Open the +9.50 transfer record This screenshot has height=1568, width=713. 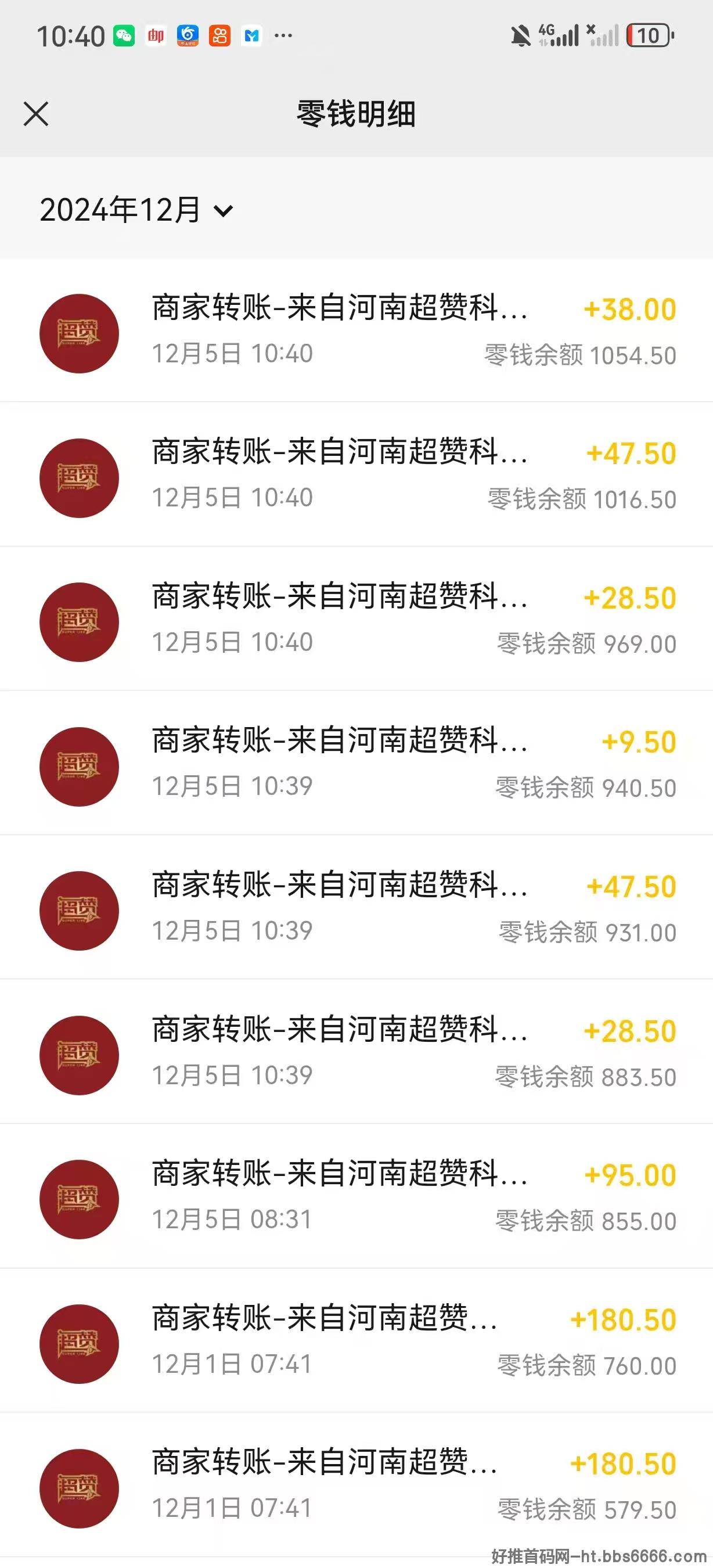356,763
